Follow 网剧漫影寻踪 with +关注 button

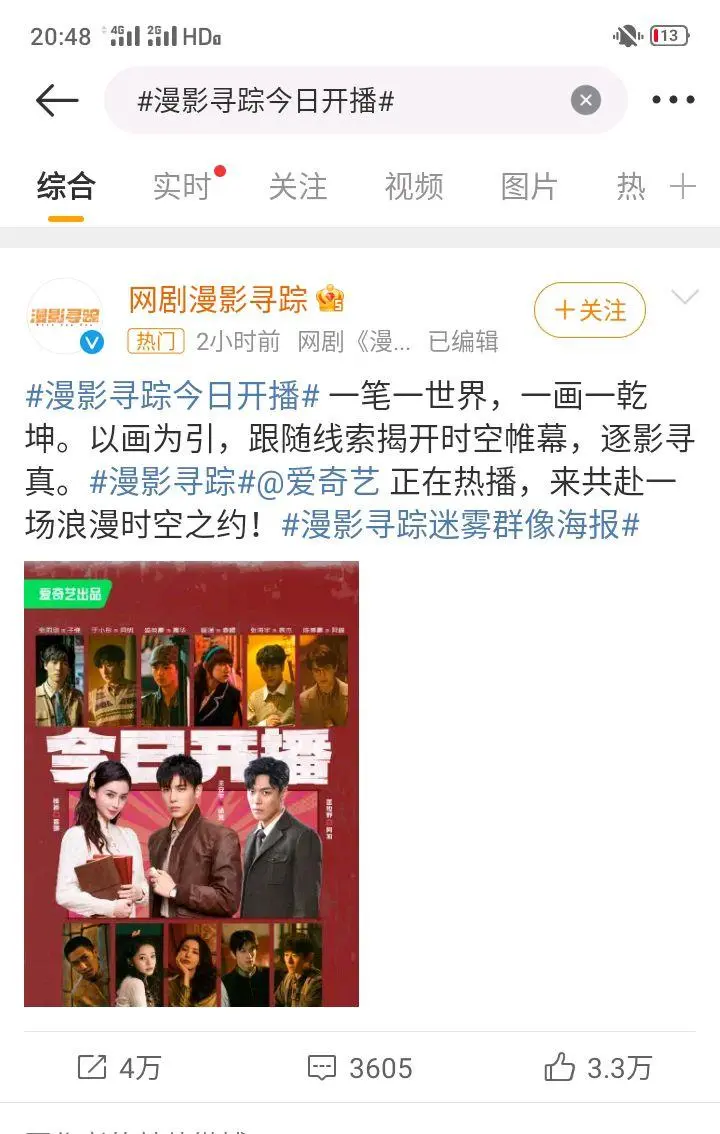(x=590, y=311)
